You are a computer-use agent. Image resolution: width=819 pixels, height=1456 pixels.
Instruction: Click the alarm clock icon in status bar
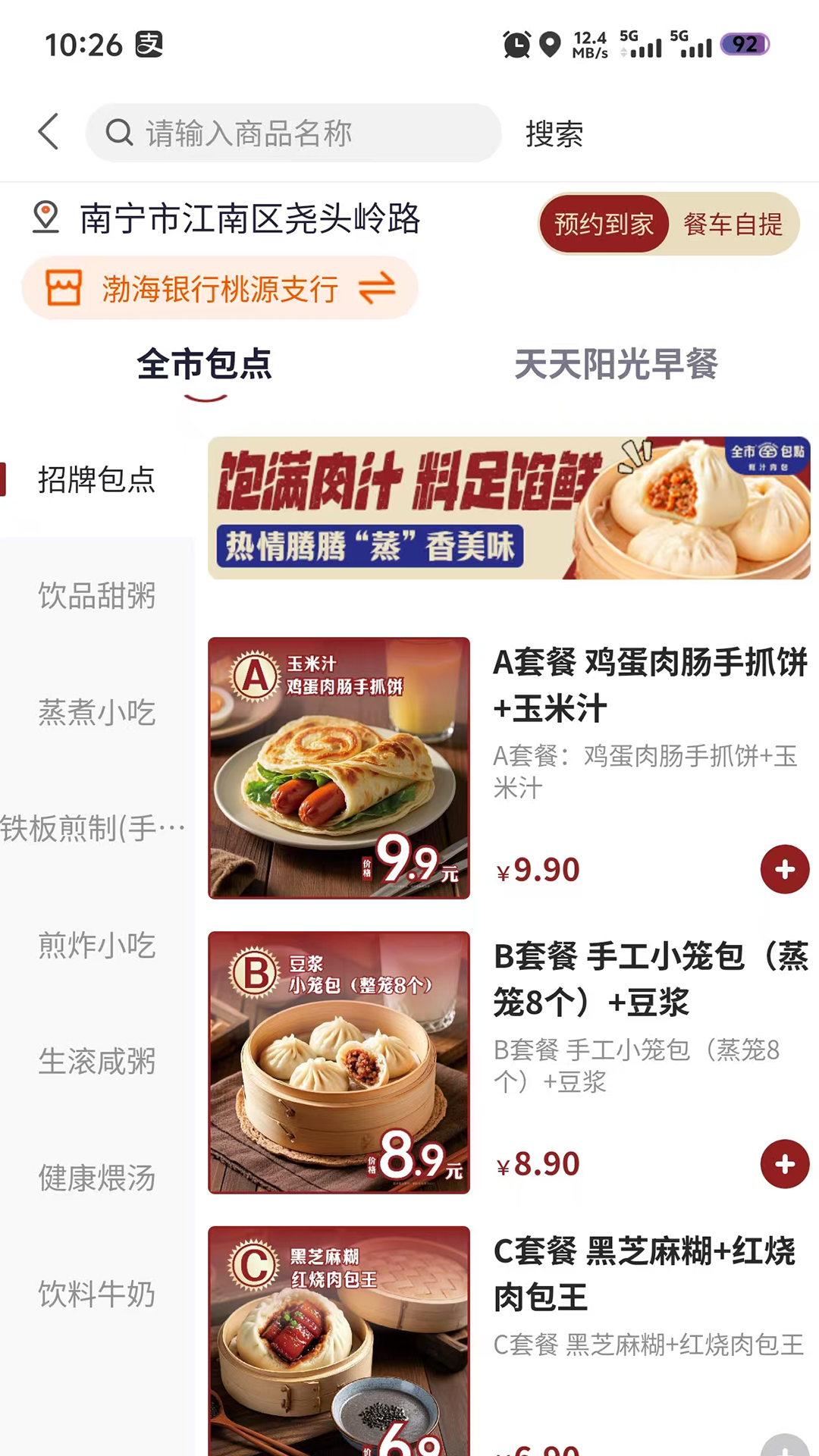(x=515, y=45)
